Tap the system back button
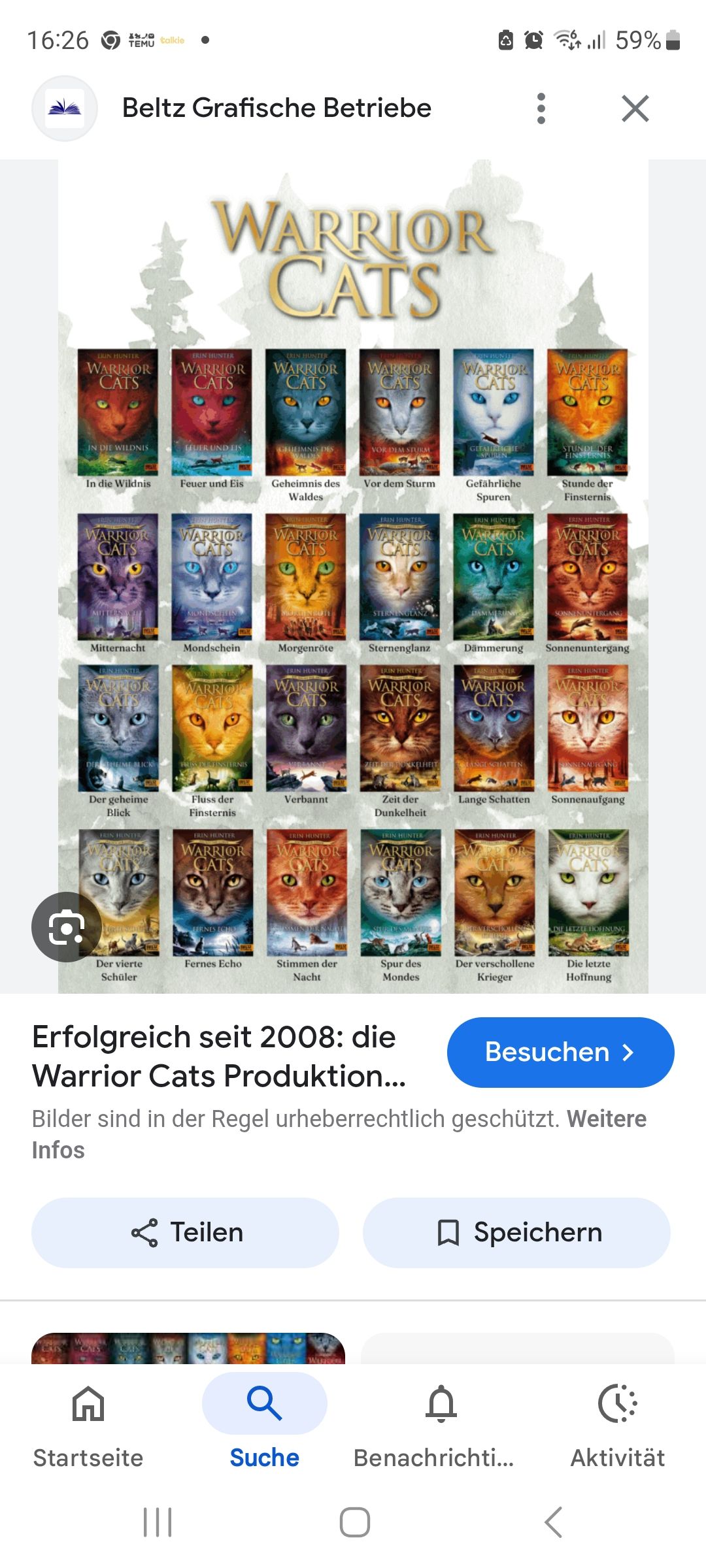Image resolution: width=706 pixels, height=1568 pixels. (553, 1522)
